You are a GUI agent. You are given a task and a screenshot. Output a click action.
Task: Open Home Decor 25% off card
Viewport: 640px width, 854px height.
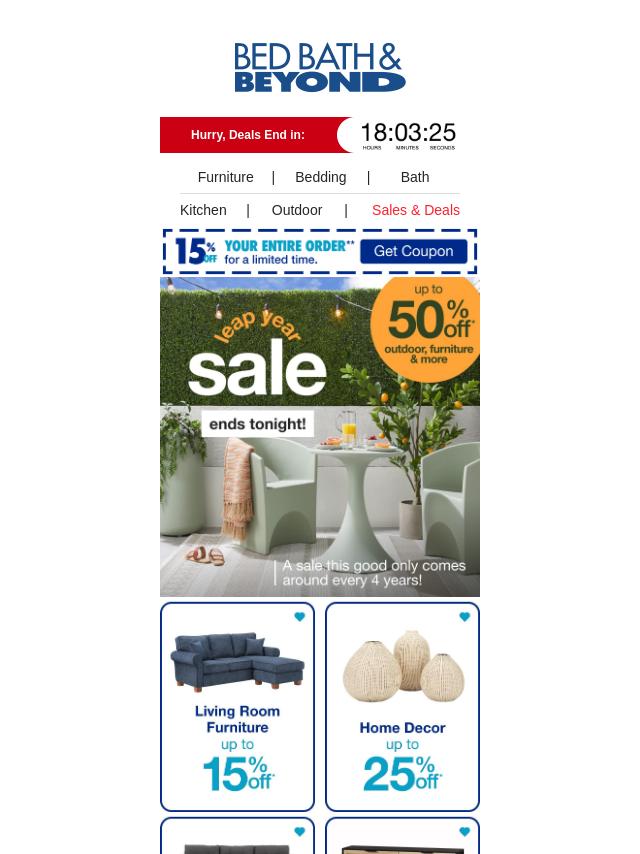[402, 707]
